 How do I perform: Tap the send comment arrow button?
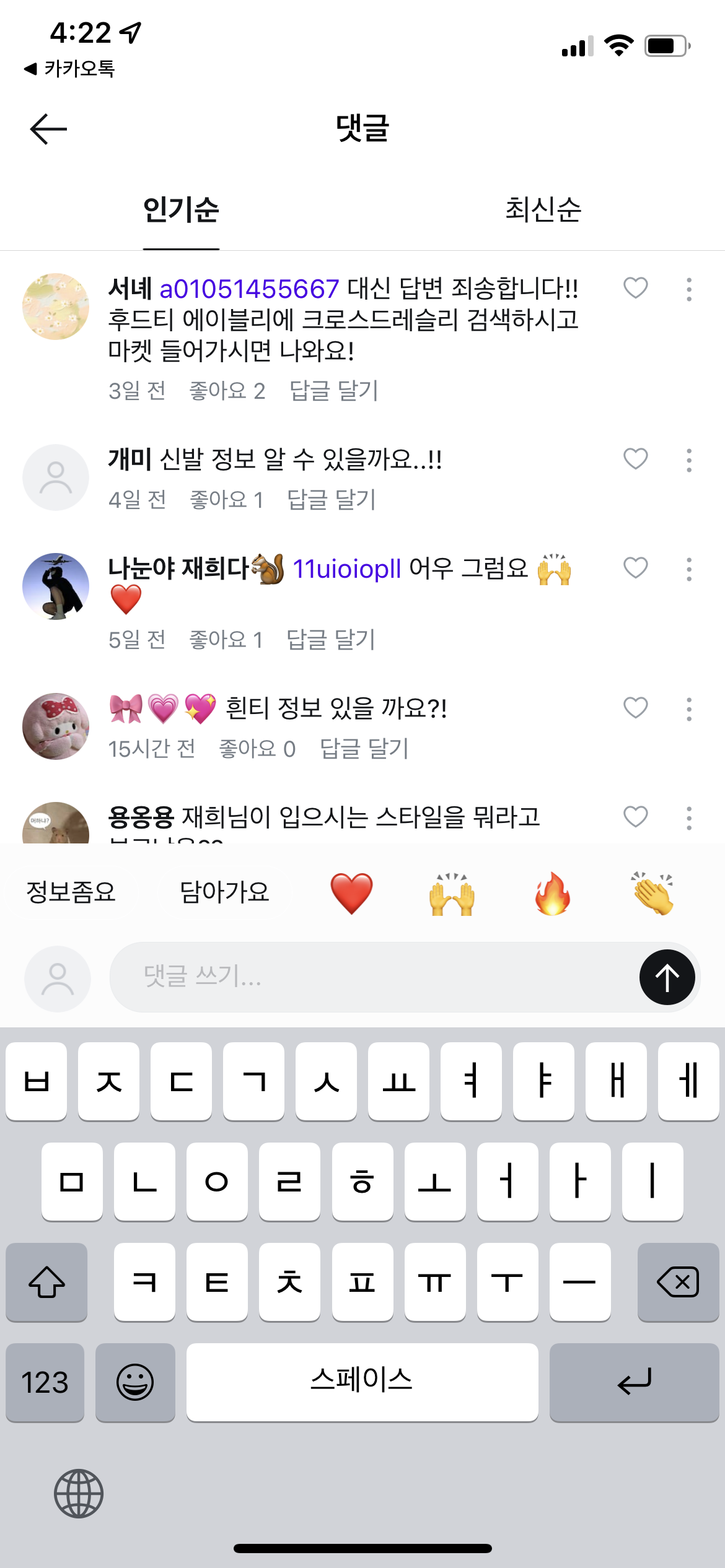[x=666, y=977]
